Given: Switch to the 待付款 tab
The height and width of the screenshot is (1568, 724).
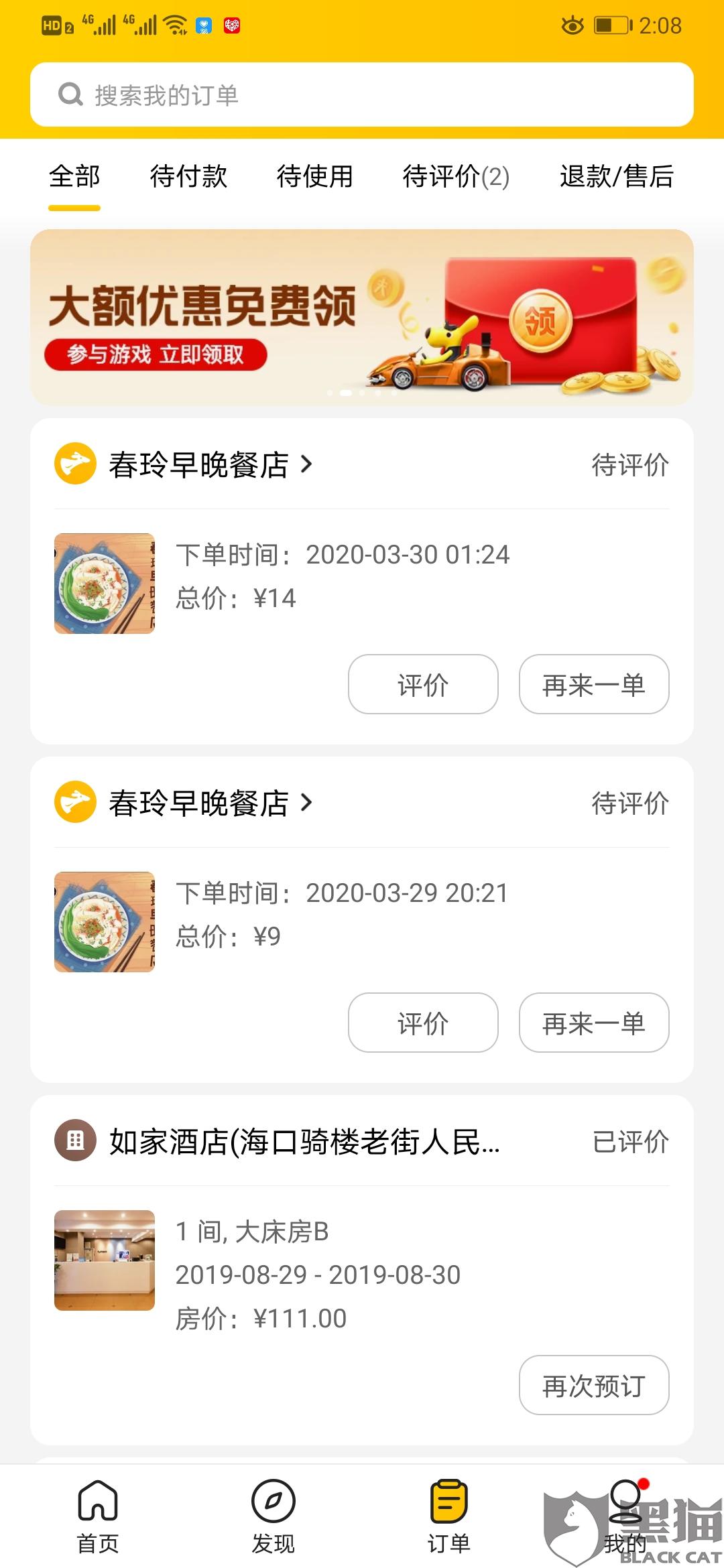Looking at the screenshot, I should pyautogui.click(x=188, y=177).
